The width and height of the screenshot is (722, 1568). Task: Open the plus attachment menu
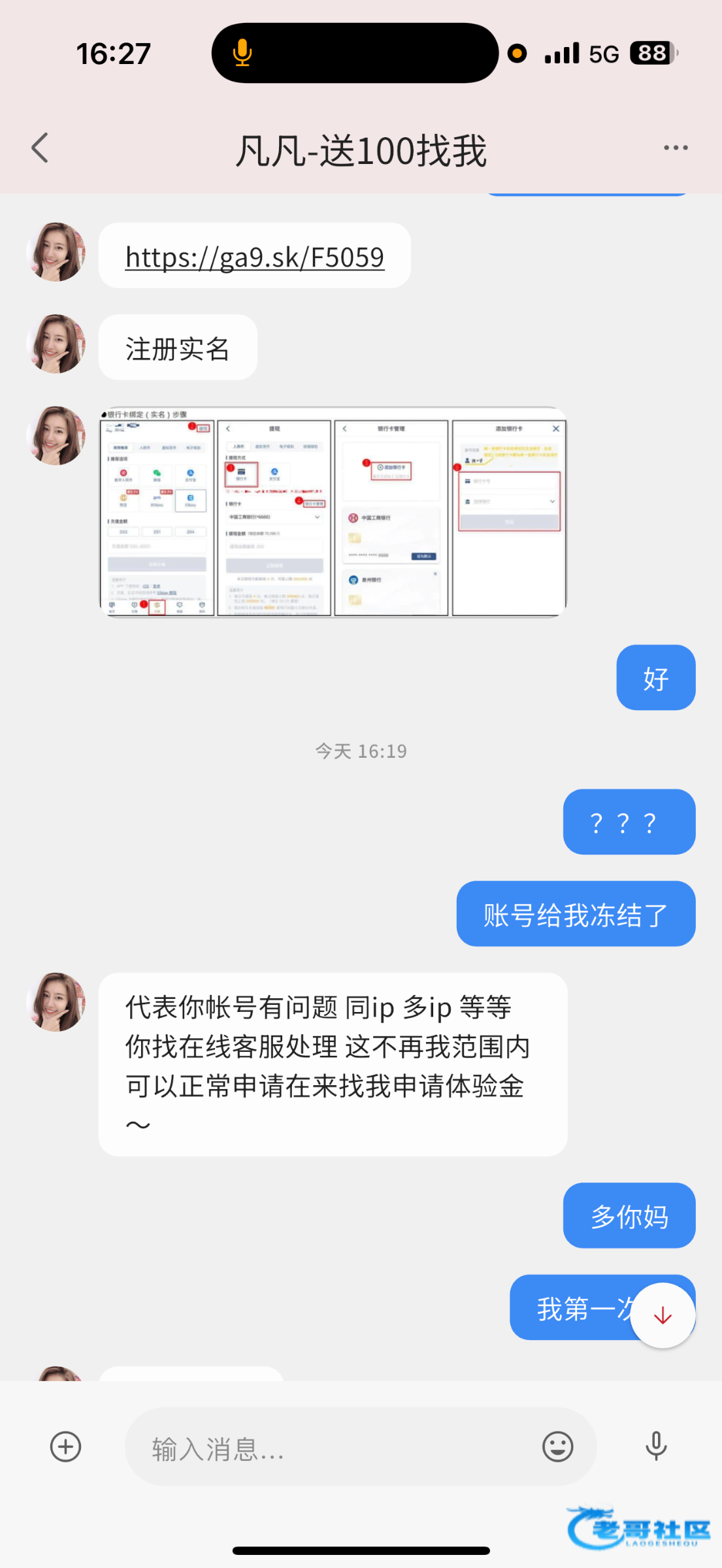pyautogui.click(x=66, y=1446)
